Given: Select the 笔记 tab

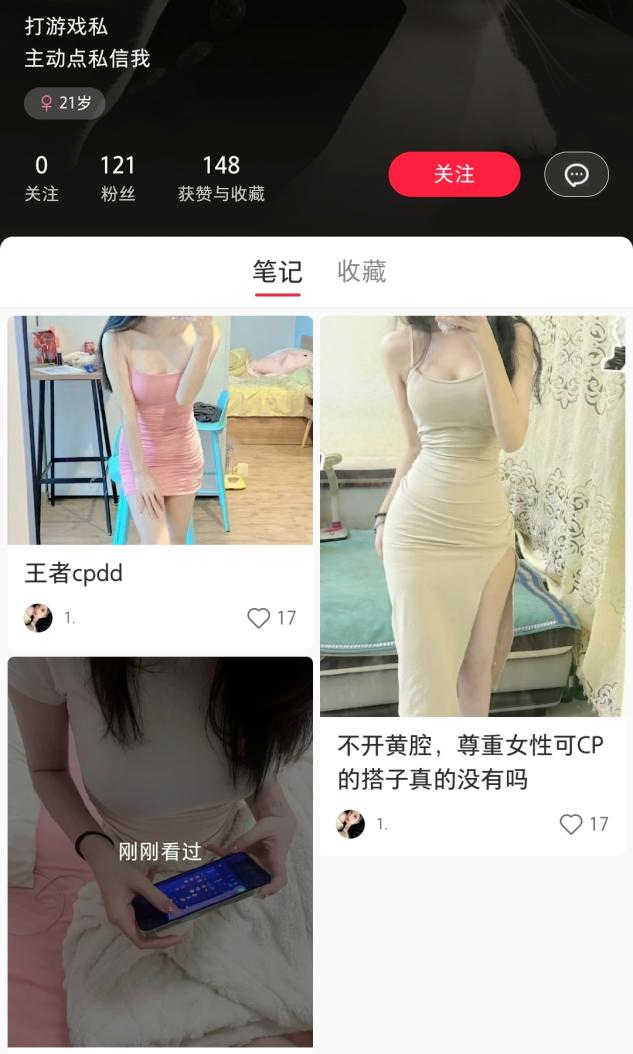Looking at the screenshot, I should point(277,271).
